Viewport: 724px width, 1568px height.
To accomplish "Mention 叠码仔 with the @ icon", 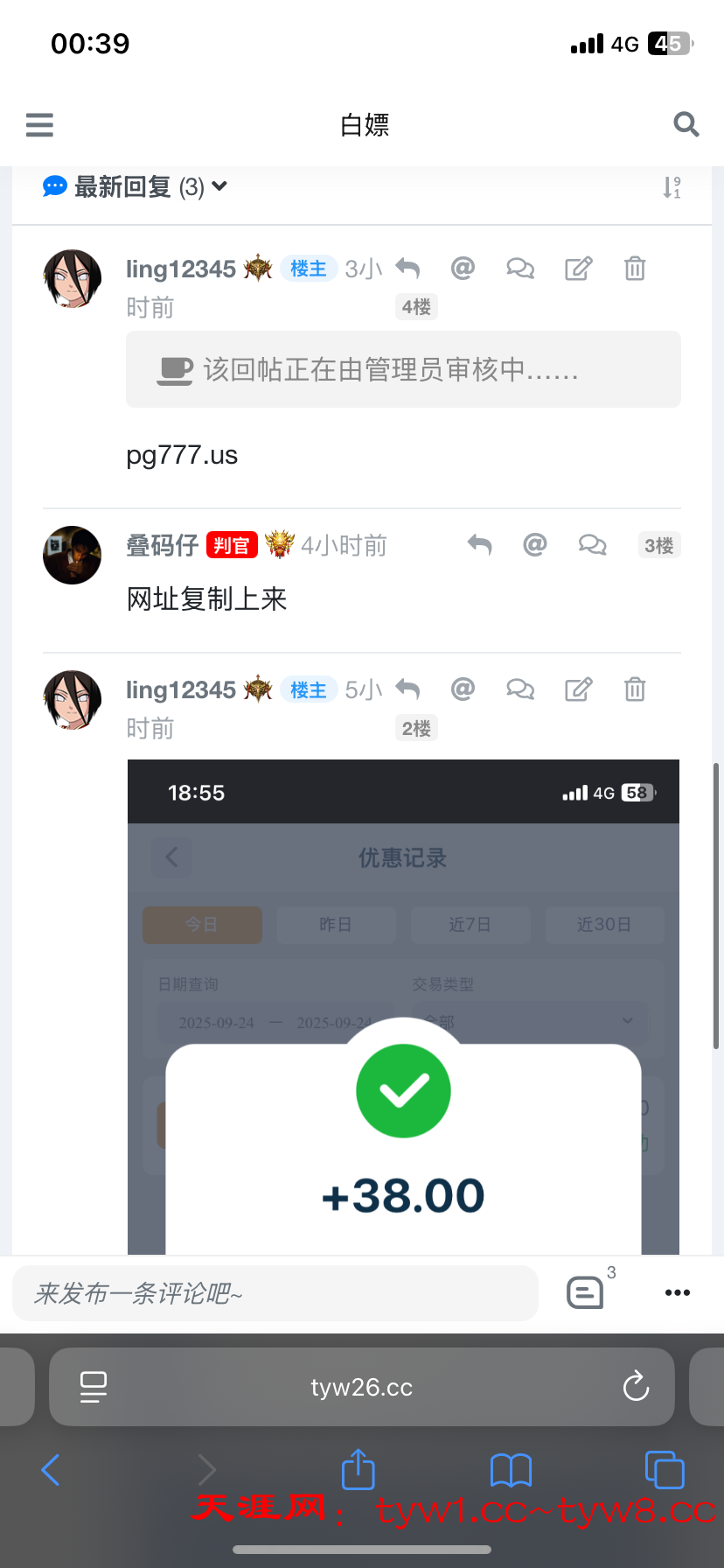I will click(x=534, y=545).
